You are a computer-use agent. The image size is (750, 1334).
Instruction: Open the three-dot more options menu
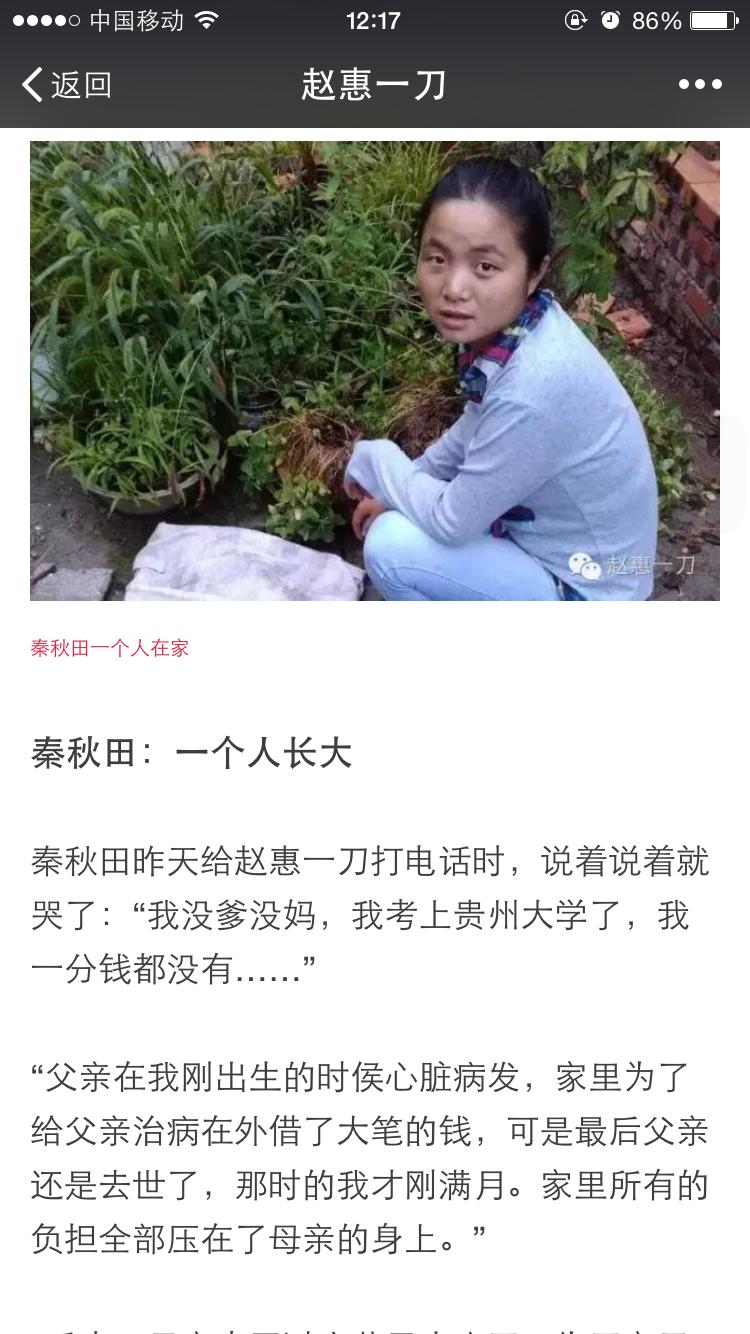click(700, 85)
